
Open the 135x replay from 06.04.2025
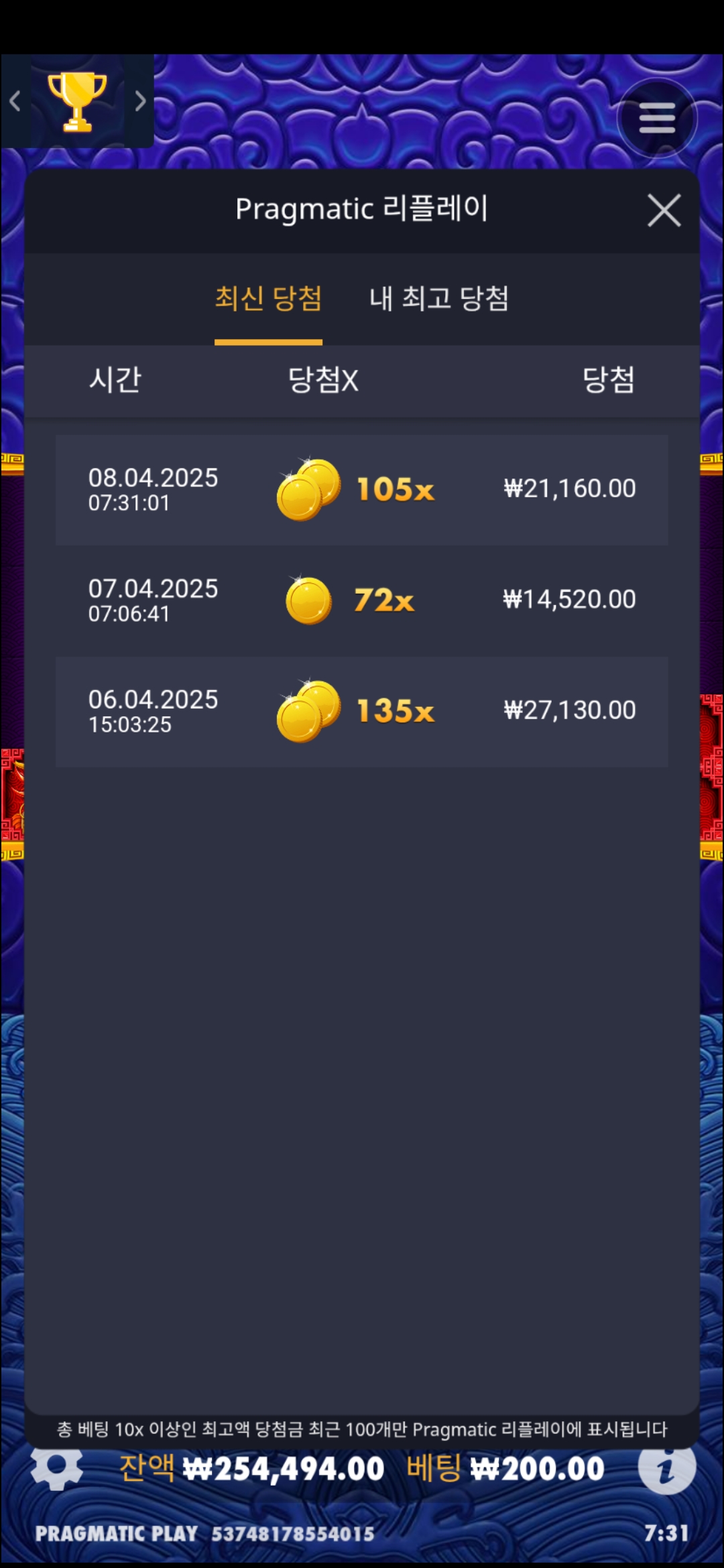pos(362,711)
